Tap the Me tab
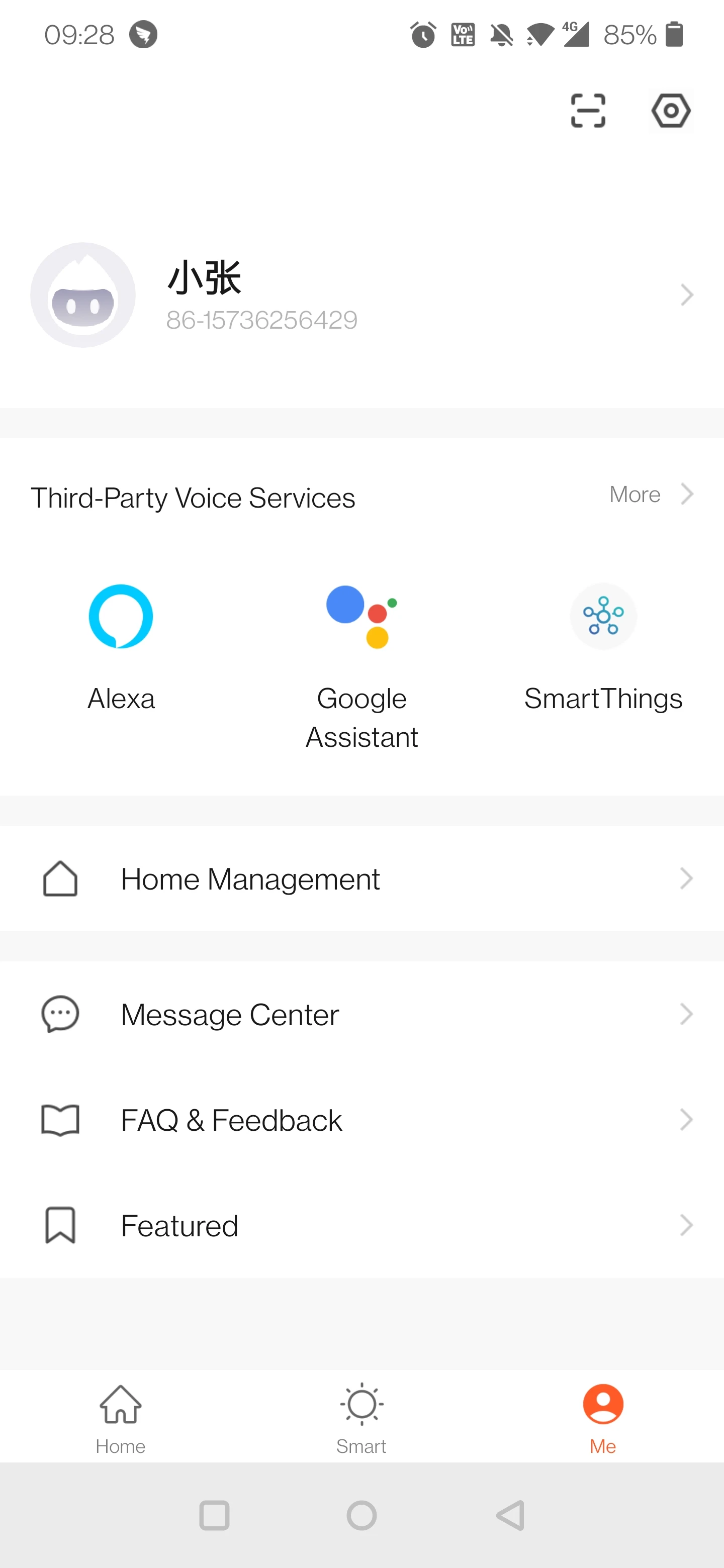724x1568 pixels. pos(603,1417)
